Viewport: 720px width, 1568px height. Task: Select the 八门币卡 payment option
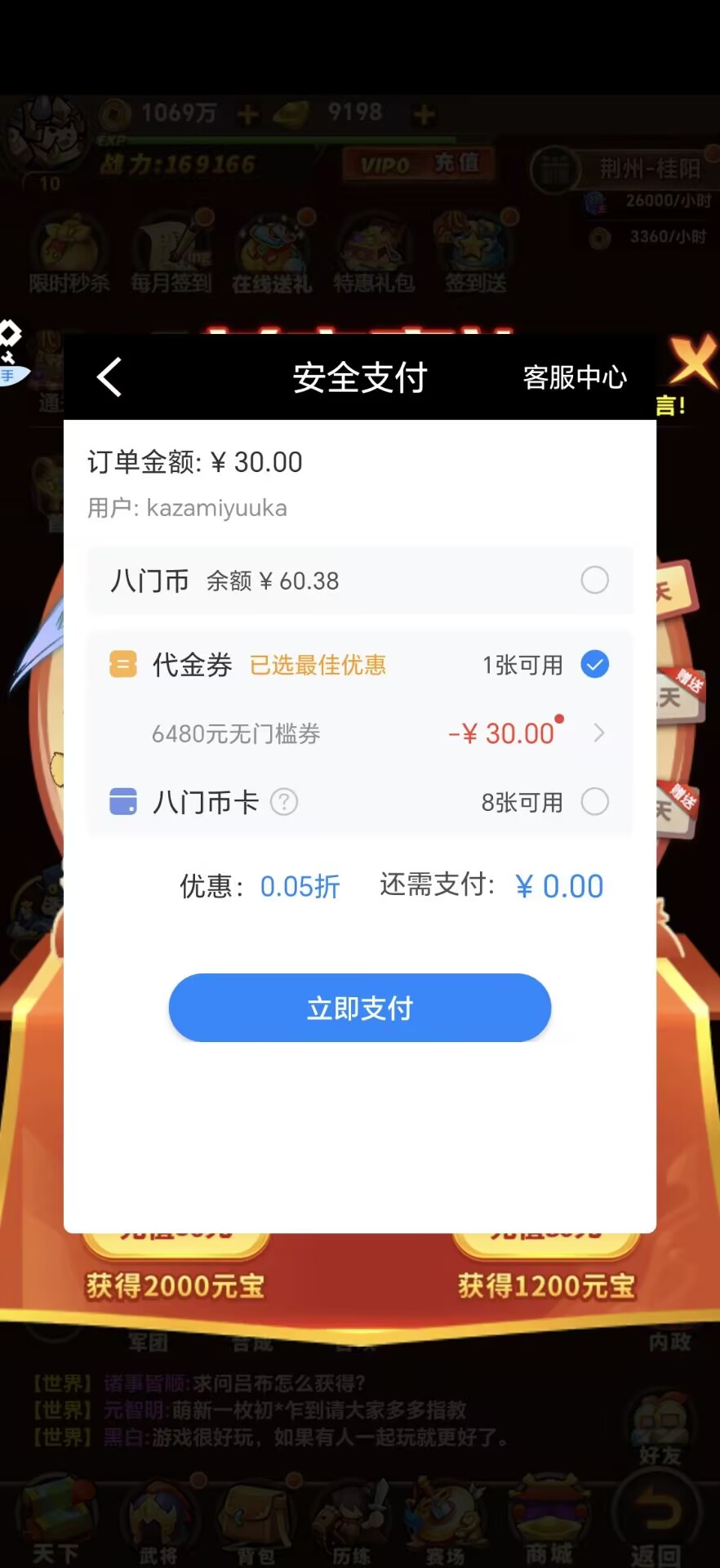tap(594, 802)
